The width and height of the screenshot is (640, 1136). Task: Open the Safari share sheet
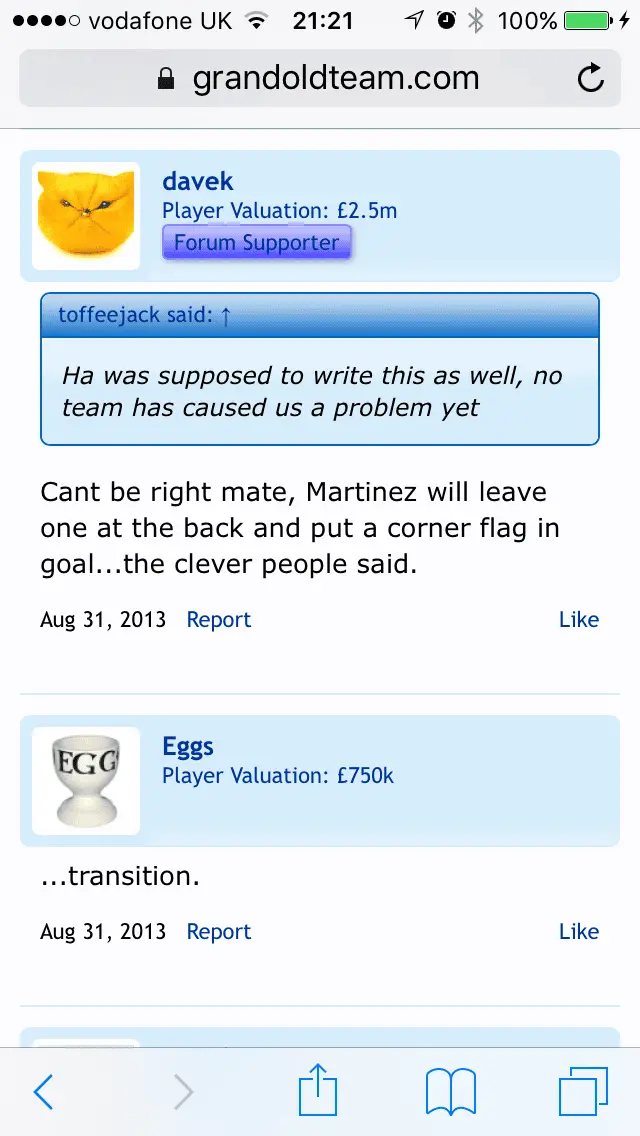pyautogui.click(x=318, y=1090)
